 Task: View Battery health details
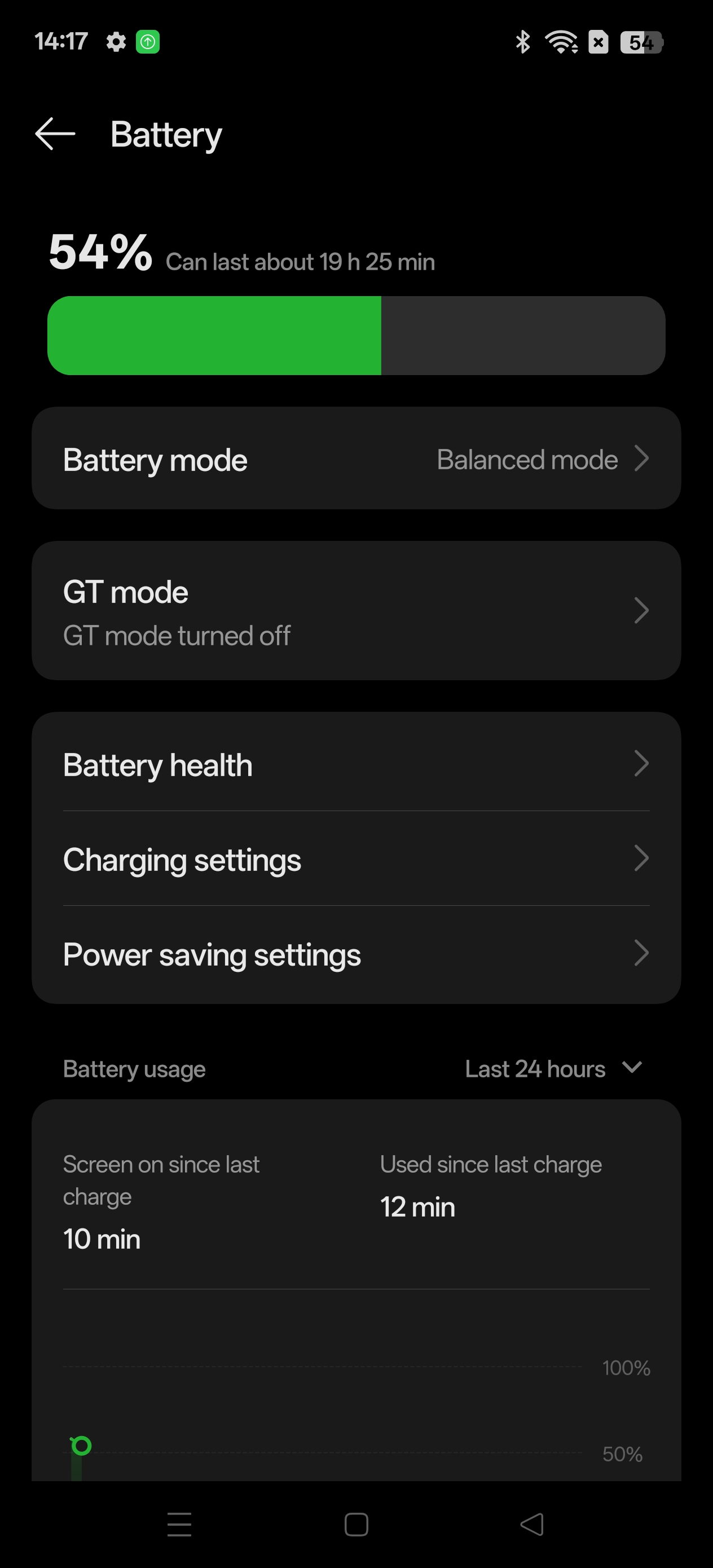356,764
